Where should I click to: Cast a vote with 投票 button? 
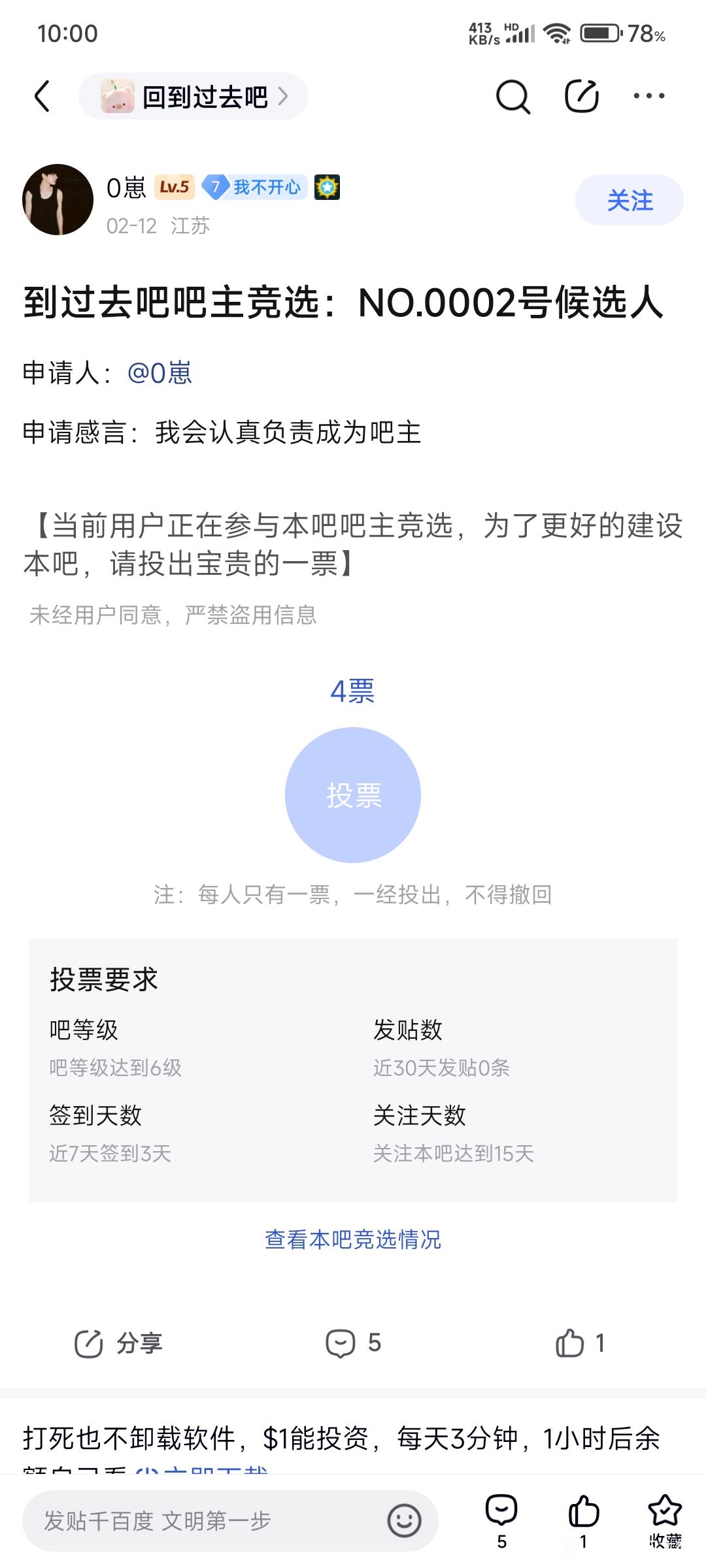click(353, 795)
